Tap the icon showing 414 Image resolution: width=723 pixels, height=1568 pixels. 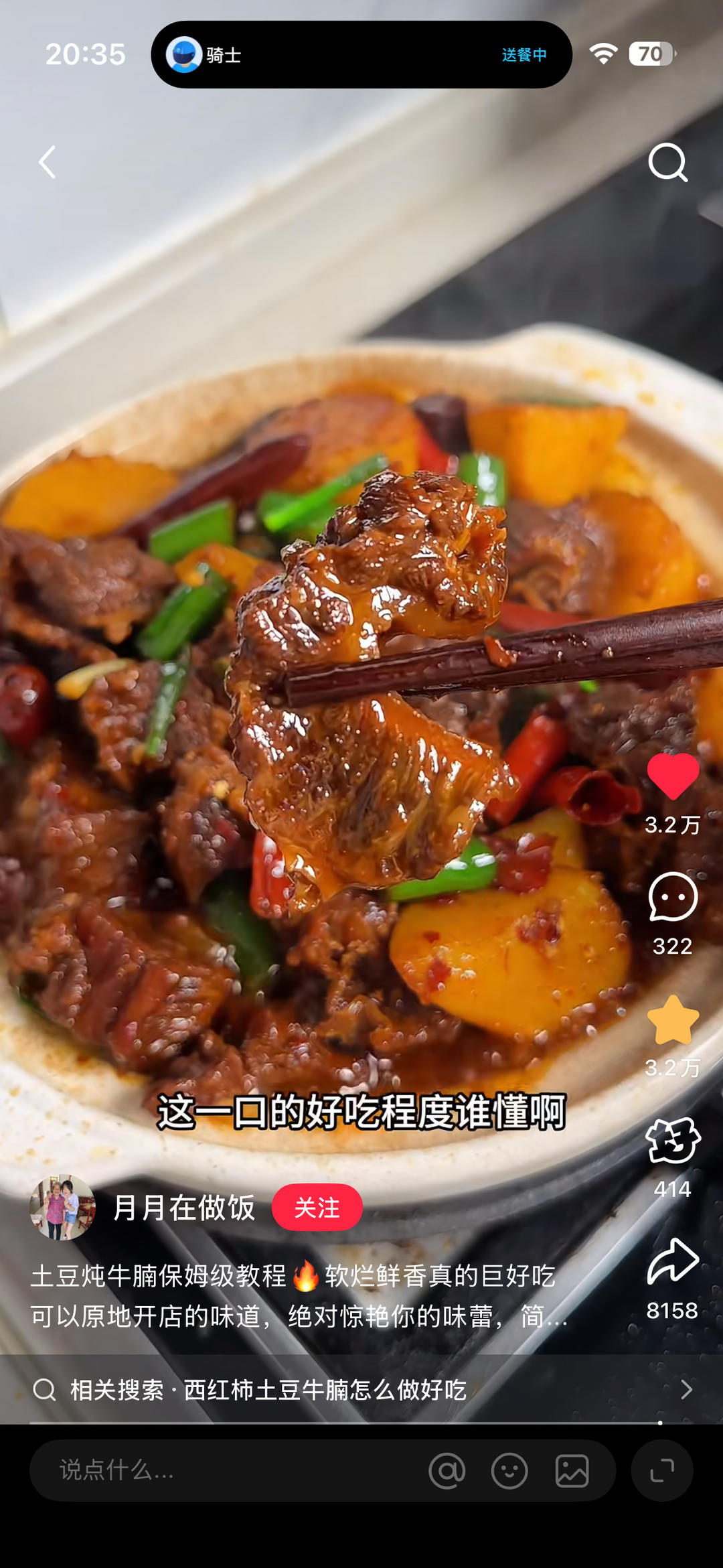tap(672, 1141)
